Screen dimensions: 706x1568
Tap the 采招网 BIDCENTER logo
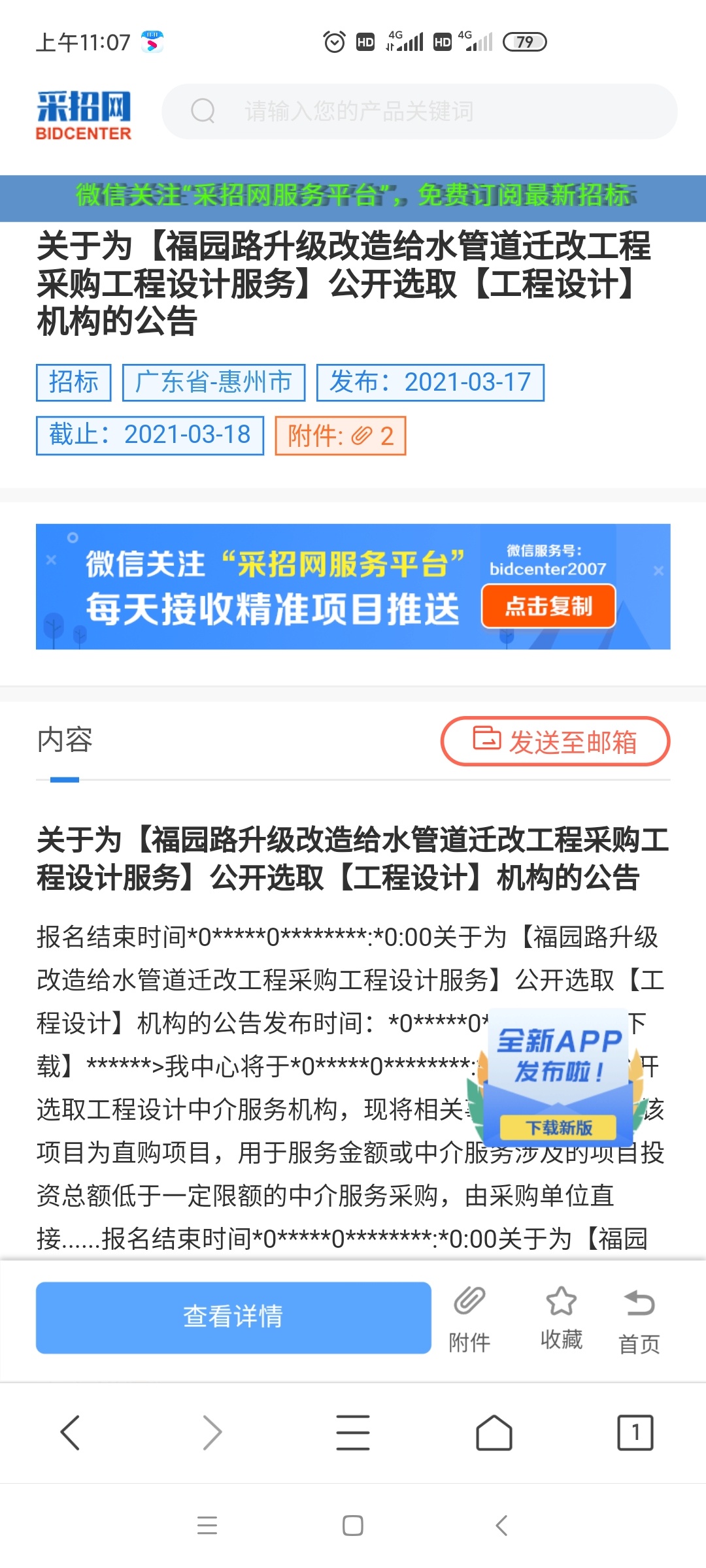pyautogui.click(x=84, y=114)
